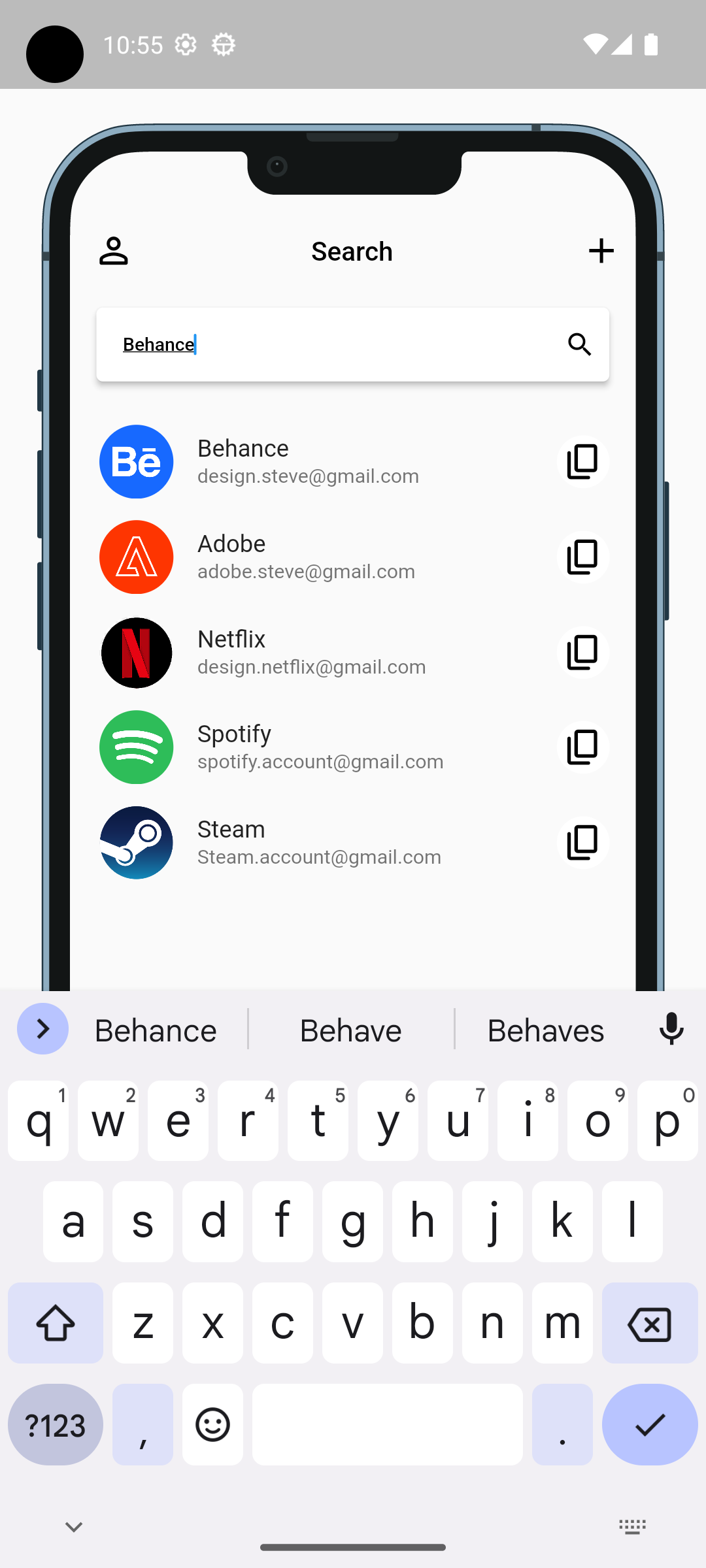Add a new account entry
This screenshot has width=706, height=1568.
tap(601, 250)
